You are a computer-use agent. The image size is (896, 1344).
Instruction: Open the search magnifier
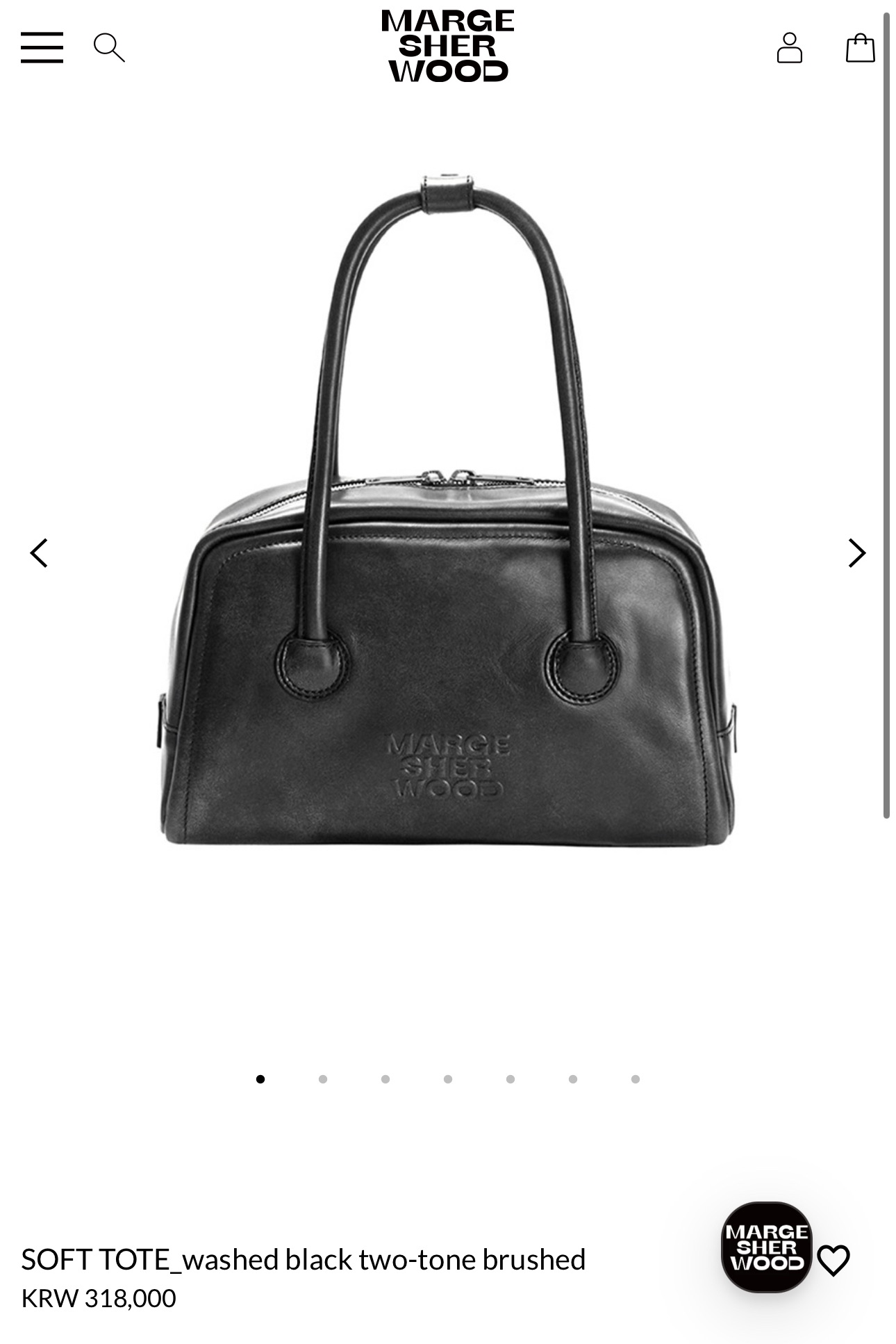pos(109,47)
